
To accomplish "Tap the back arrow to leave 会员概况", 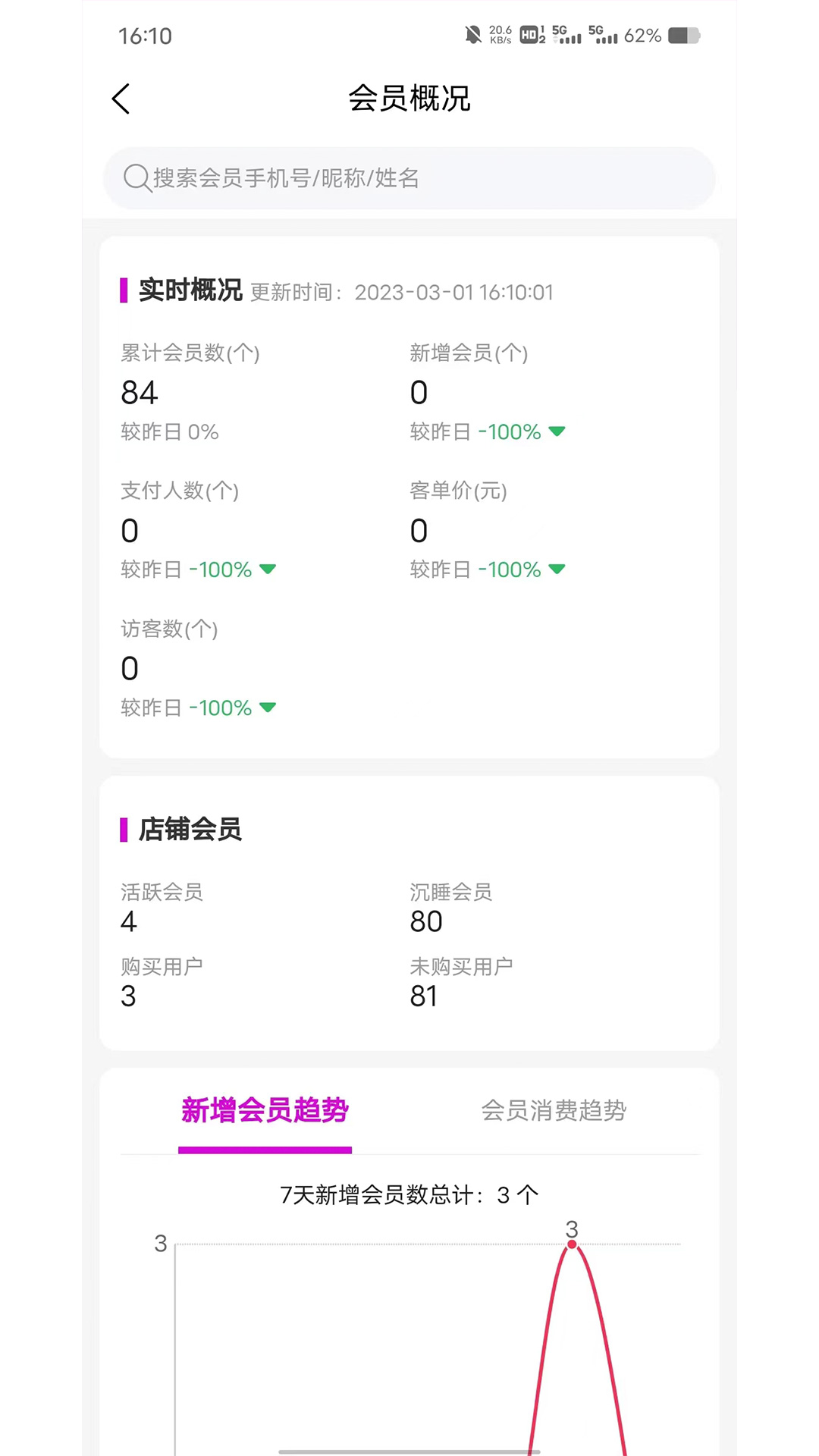I will coord(121,99).
